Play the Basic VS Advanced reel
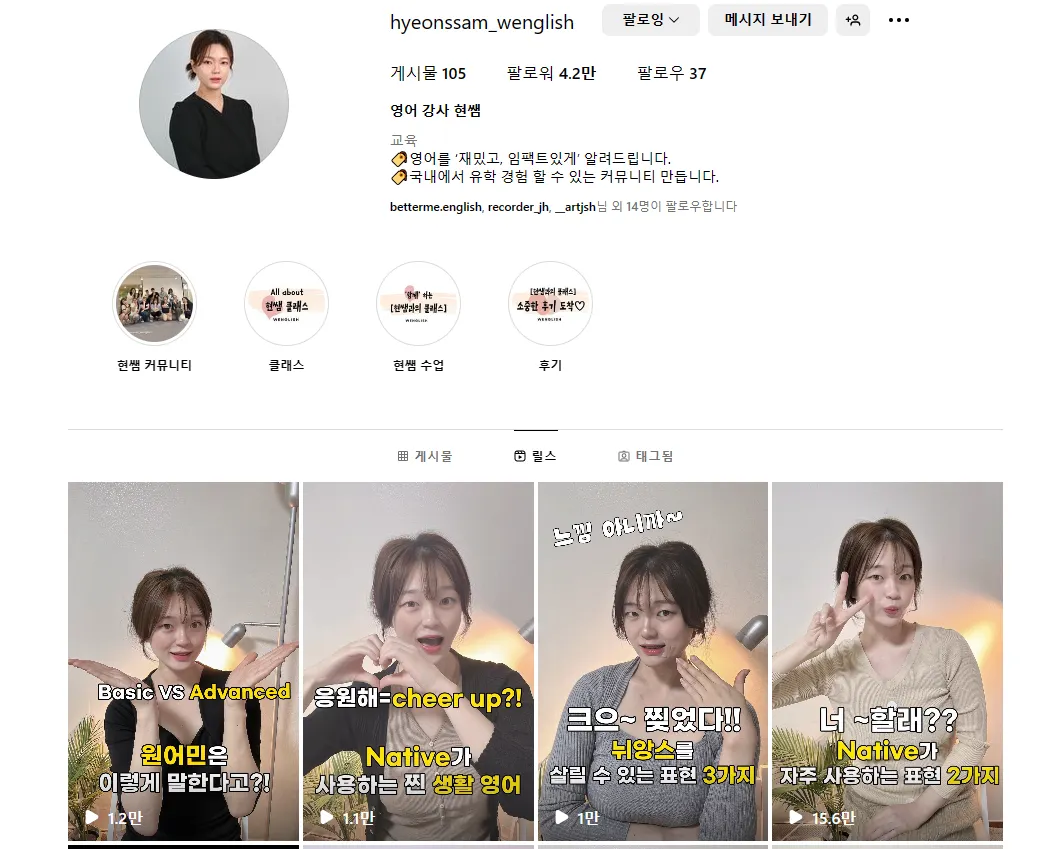1040x849 pixels. pos(183,660)
